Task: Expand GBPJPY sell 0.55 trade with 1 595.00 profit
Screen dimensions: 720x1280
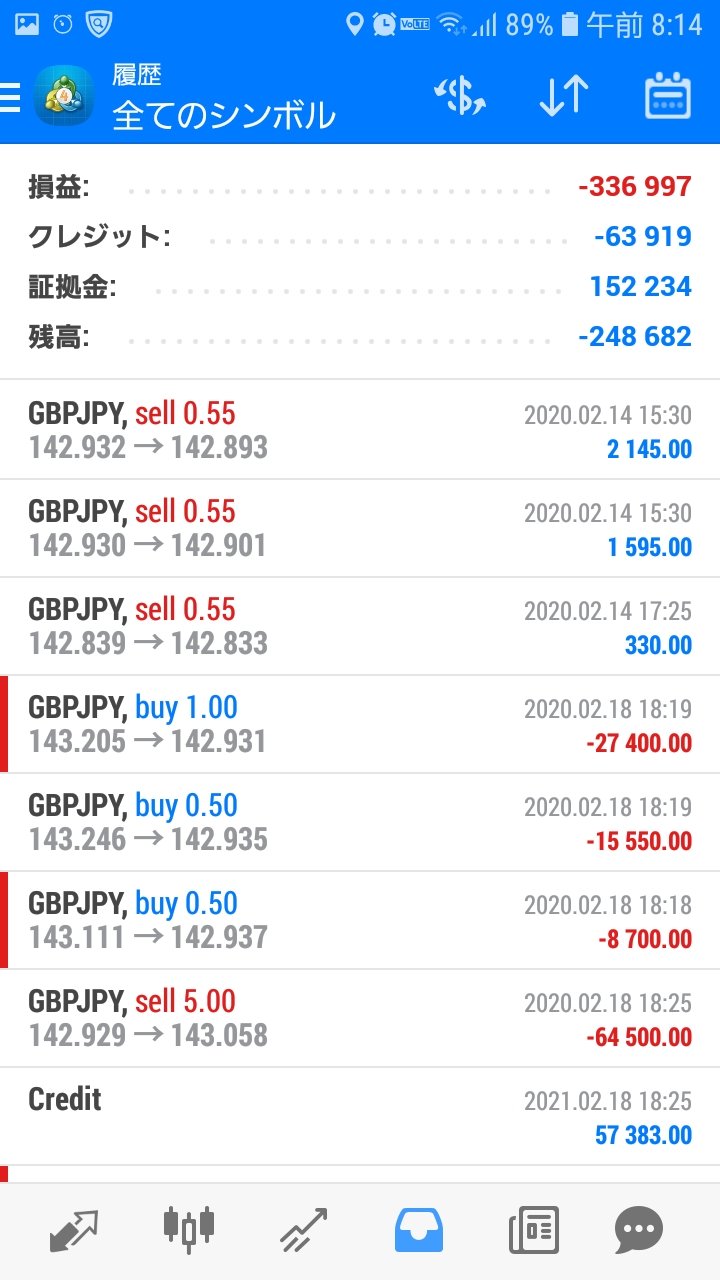Action: coord(360,528)
